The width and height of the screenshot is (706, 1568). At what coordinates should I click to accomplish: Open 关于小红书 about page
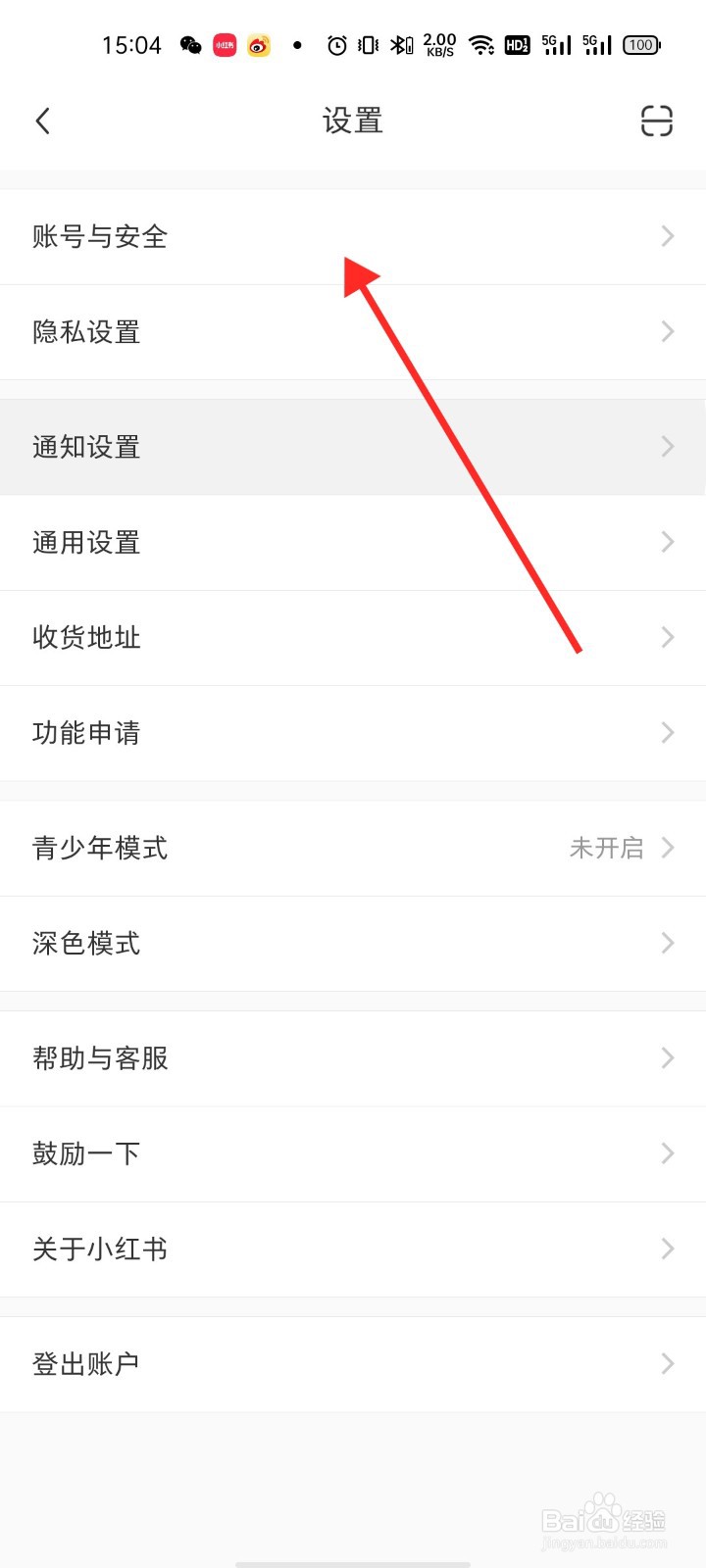[x=353, y=1249]
